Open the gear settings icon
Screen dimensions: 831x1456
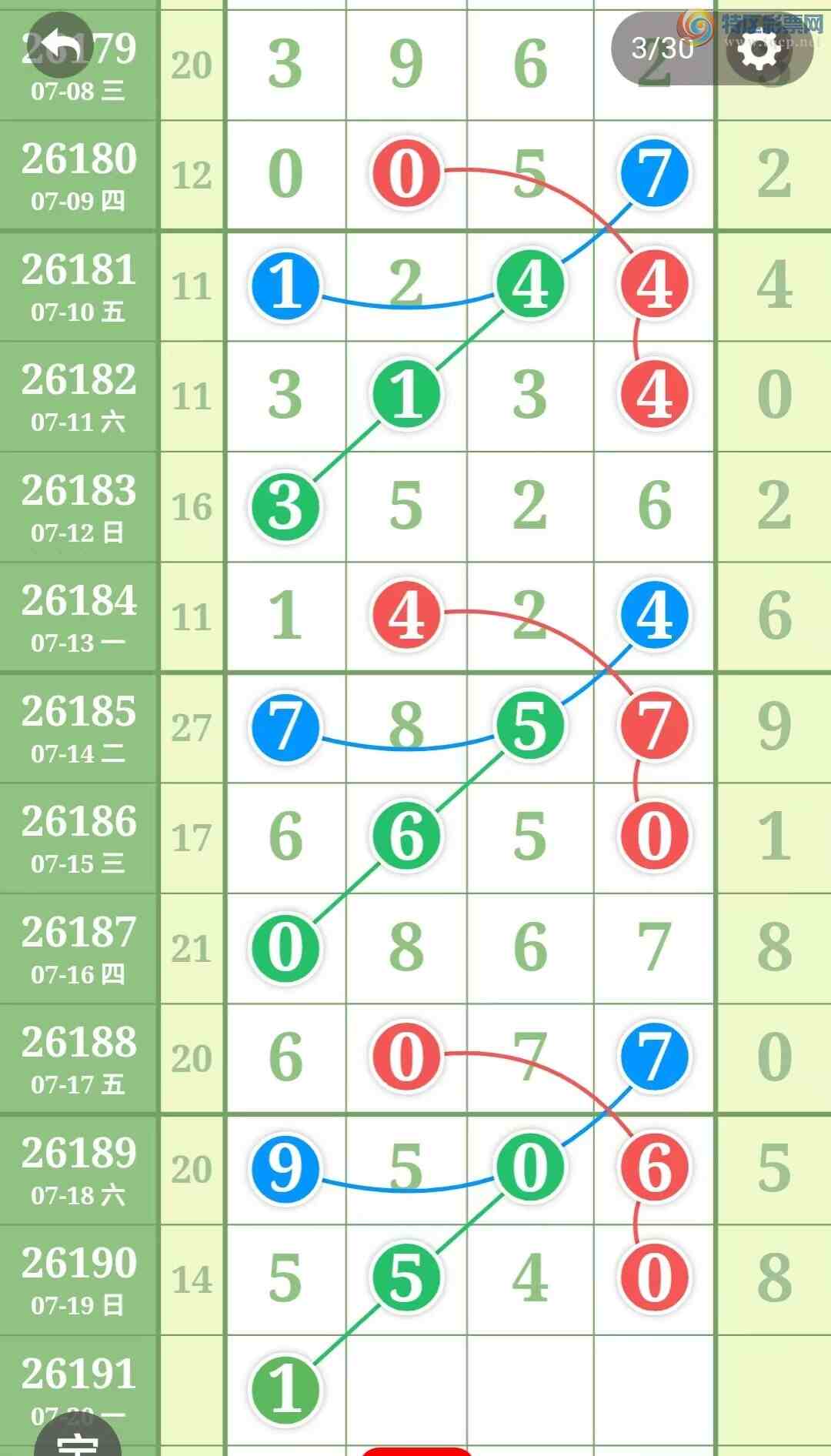coord(761,49)
